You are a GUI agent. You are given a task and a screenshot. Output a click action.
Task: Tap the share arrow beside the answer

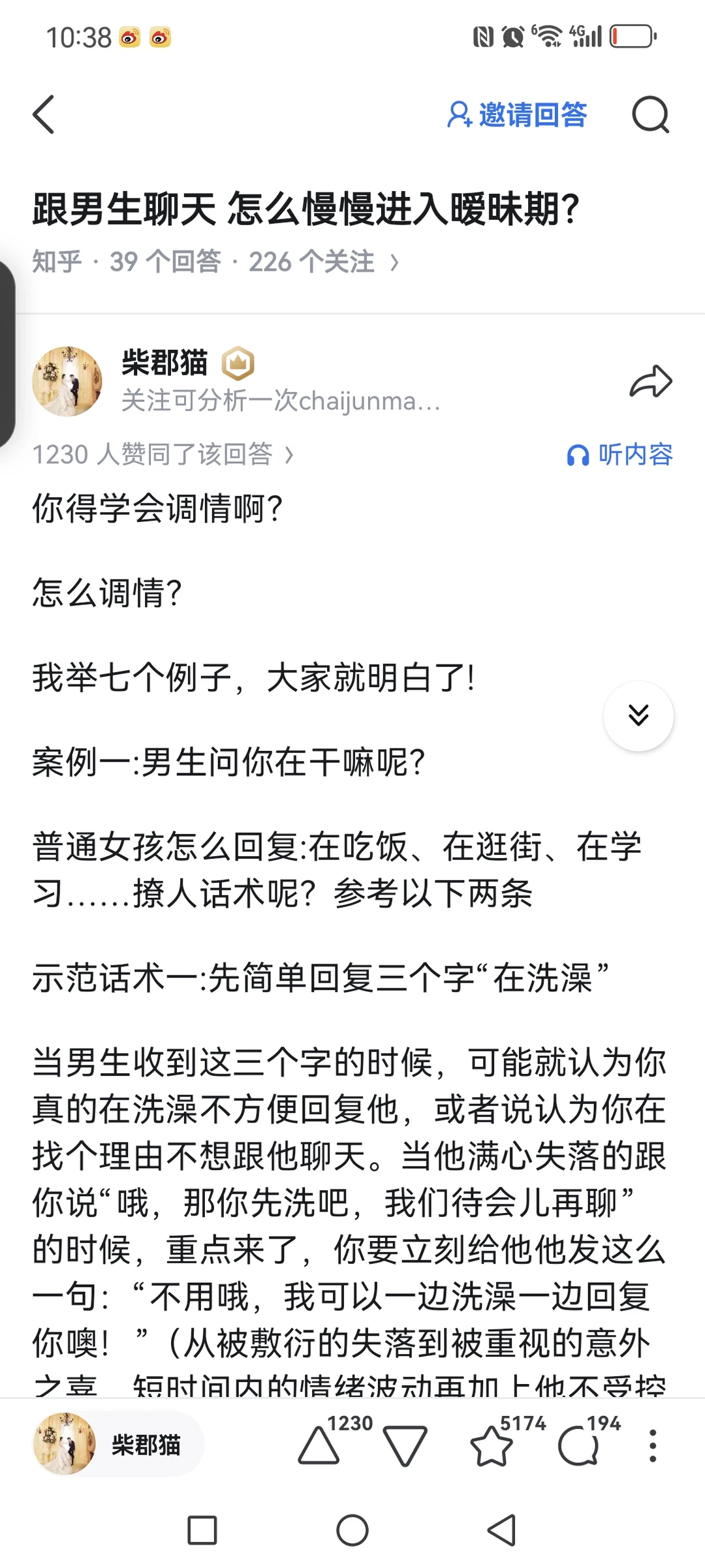click(651, 382)
